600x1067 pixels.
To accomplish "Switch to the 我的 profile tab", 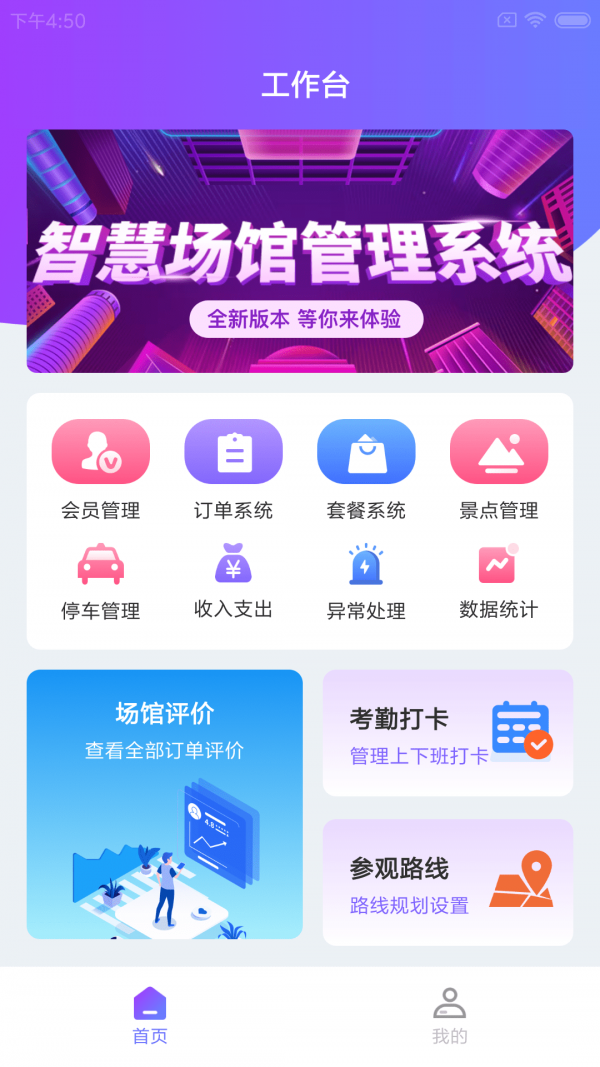I will (x=449, y=1015).
